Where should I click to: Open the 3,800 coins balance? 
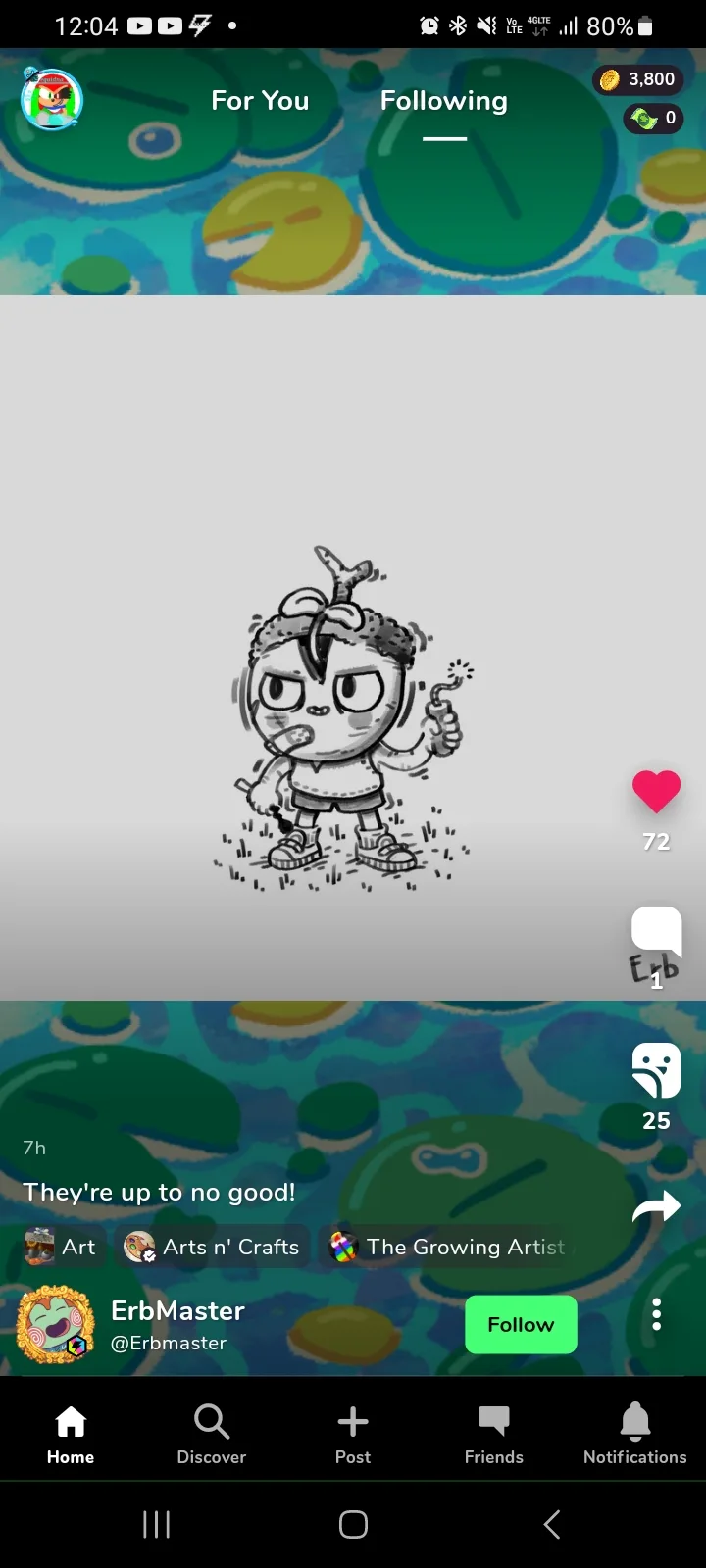(x=638, y=79)
